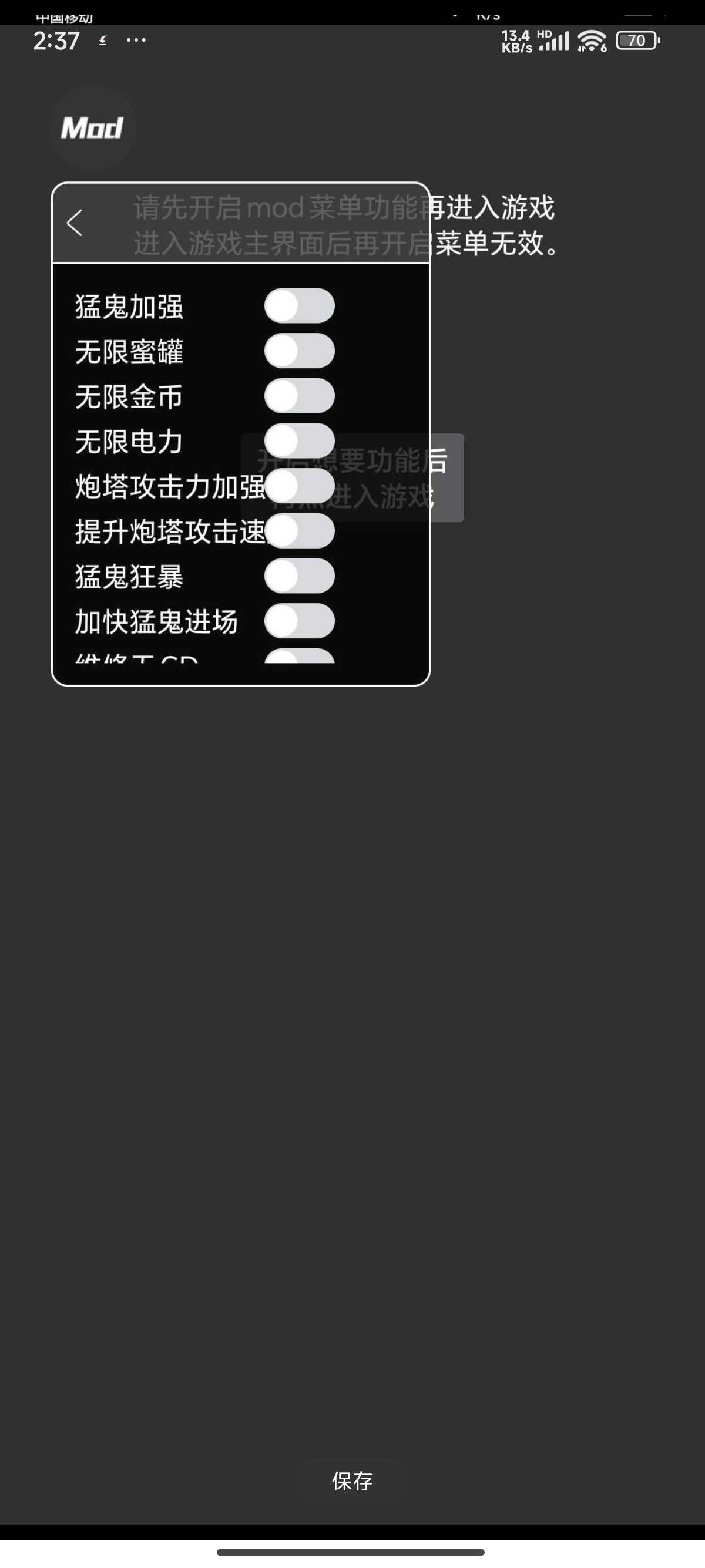705x1568 pixels.
Task: Tap the Mod floating icon
Action: 92,128
